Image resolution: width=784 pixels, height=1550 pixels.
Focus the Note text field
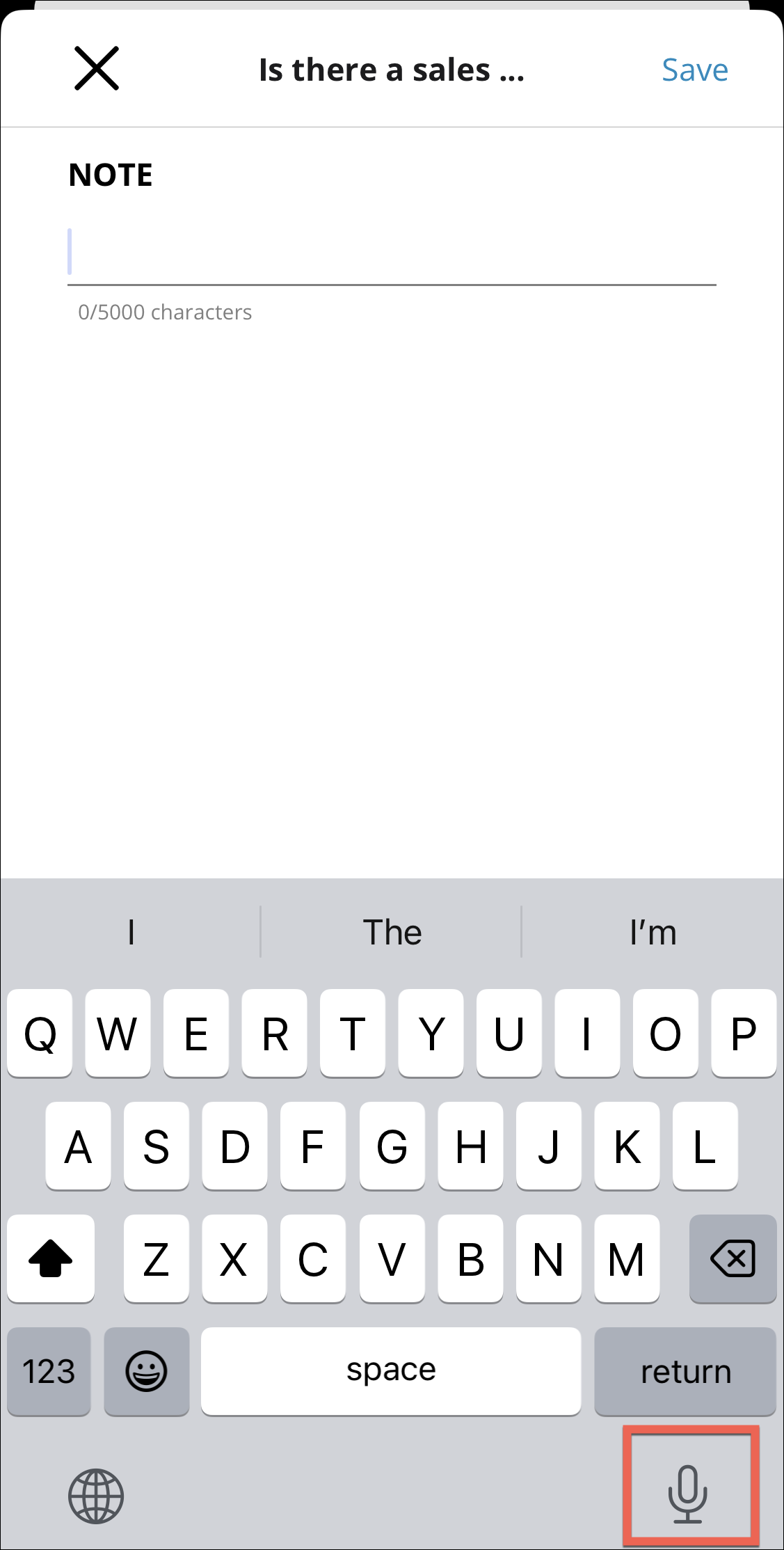click(x=391, y=253)
